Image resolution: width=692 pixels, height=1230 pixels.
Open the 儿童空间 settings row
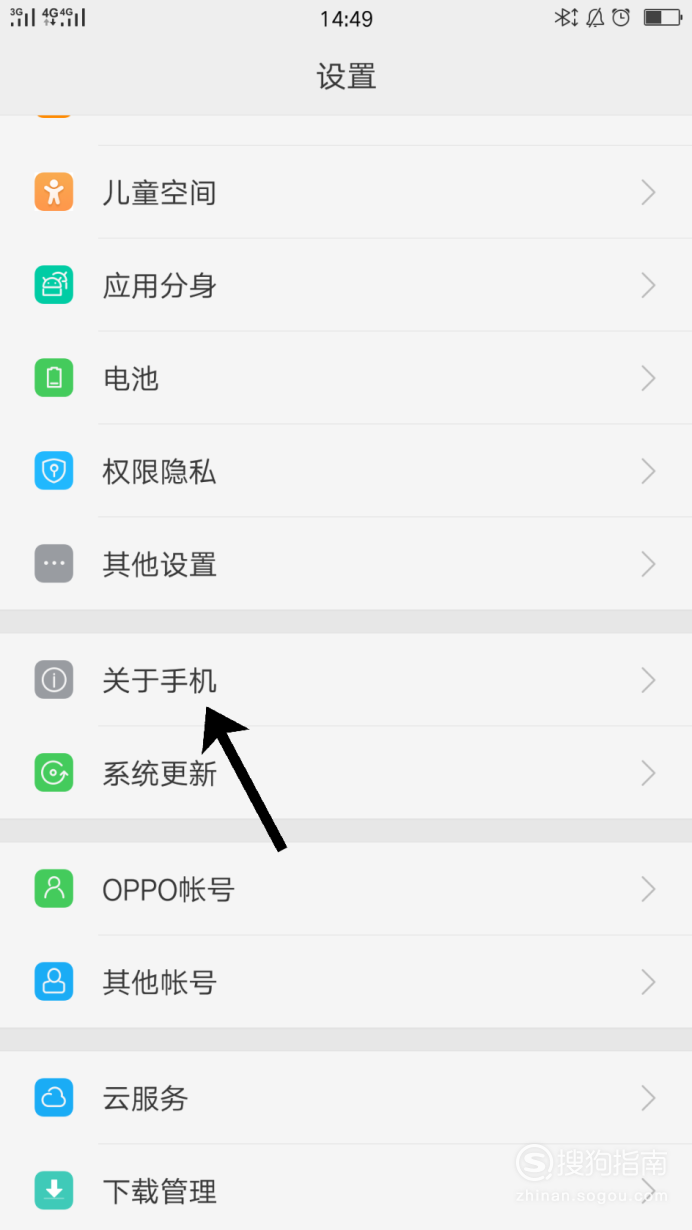pyautogui.click(x=346, y=192)
